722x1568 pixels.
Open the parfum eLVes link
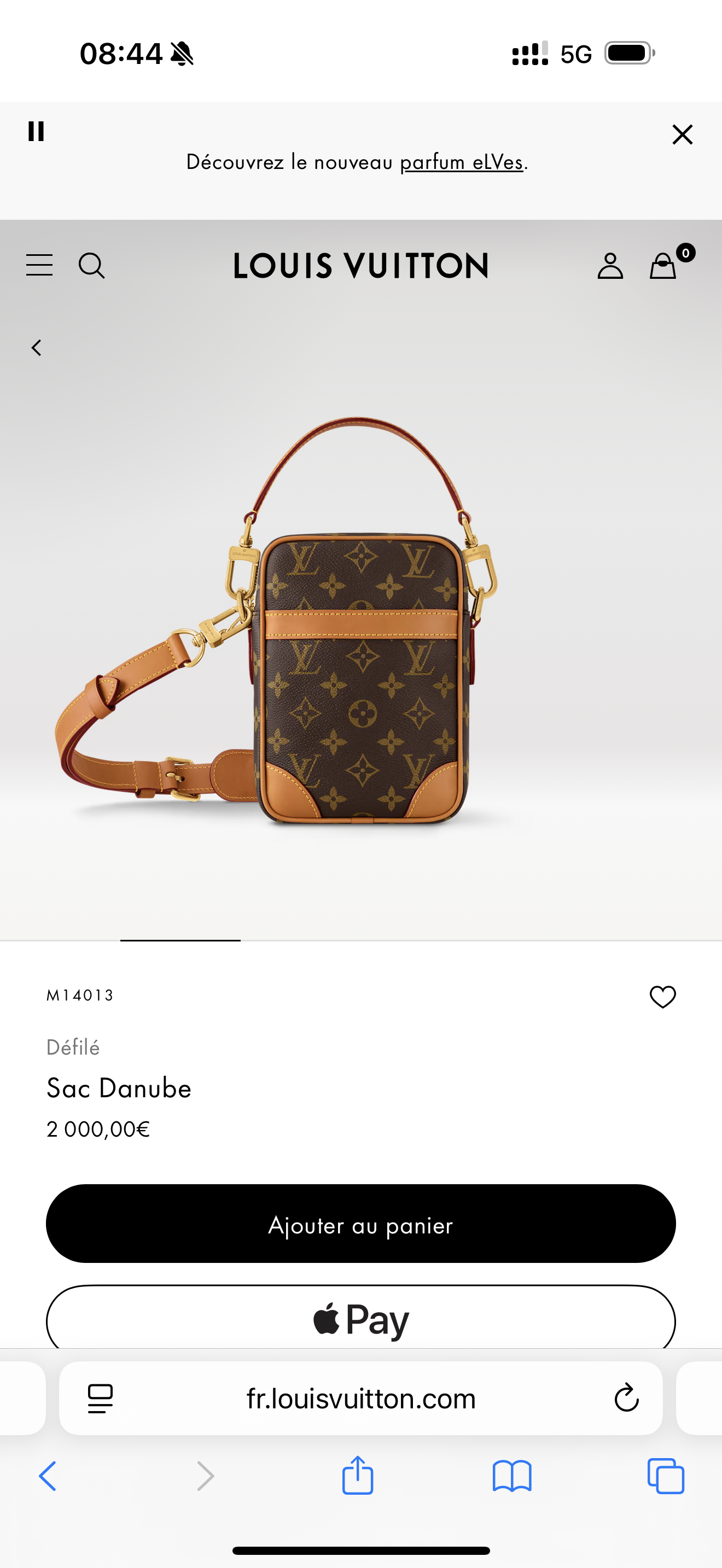click(x=462, y=162)
